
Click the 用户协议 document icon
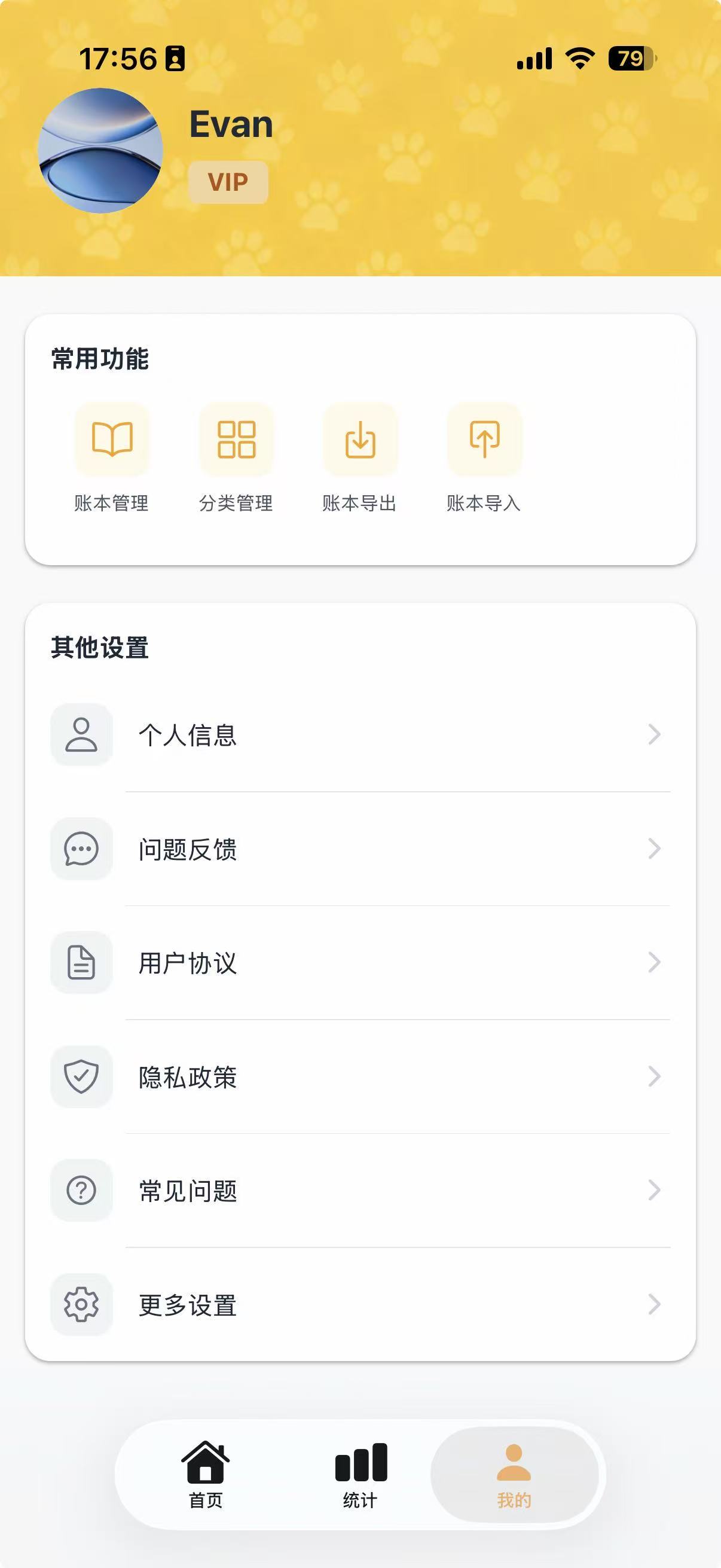point(81,963)
